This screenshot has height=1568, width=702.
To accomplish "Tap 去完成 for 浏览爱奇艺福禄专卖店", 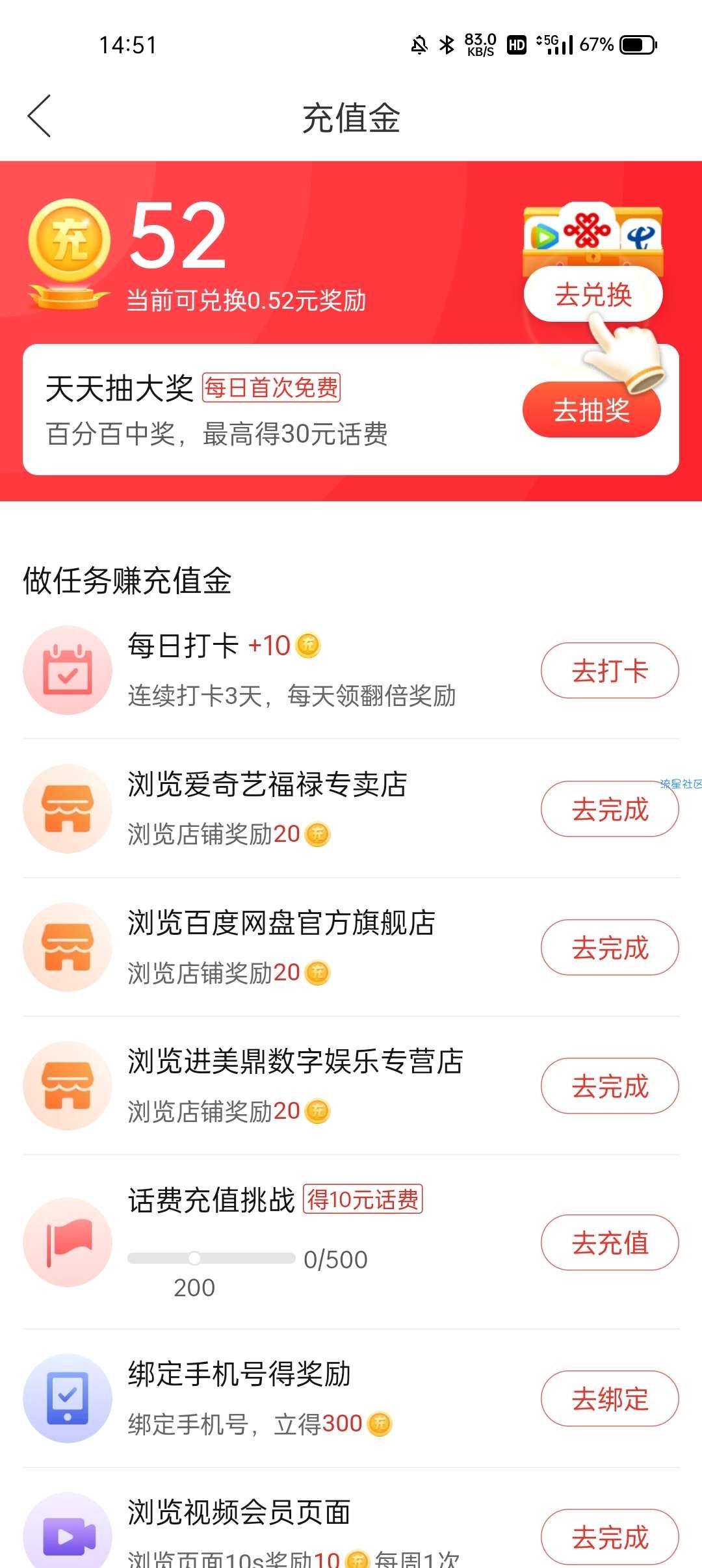I will 609,809.
